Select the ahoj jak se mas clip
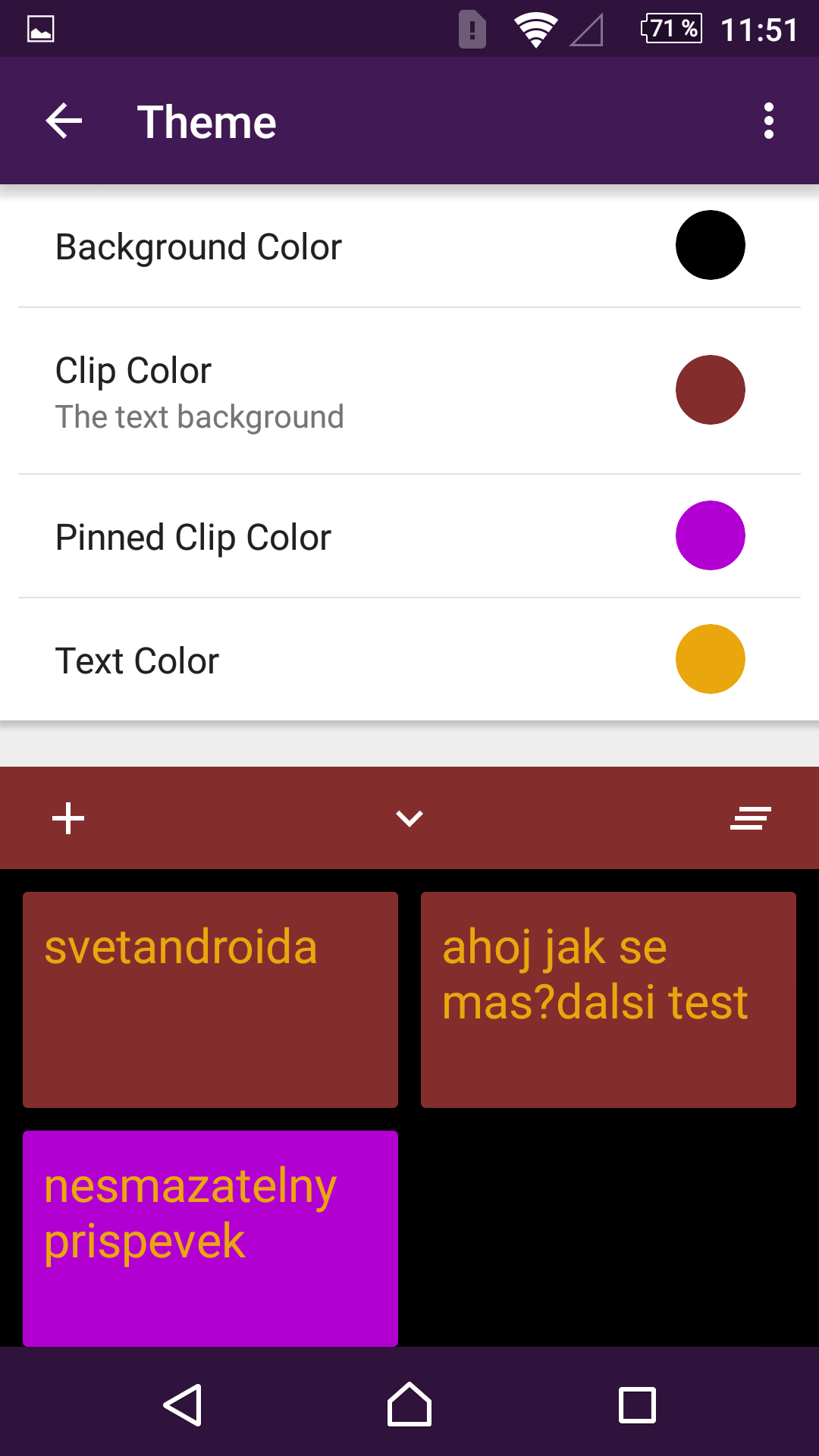The image size is (819, 1456). click(608, 999)
